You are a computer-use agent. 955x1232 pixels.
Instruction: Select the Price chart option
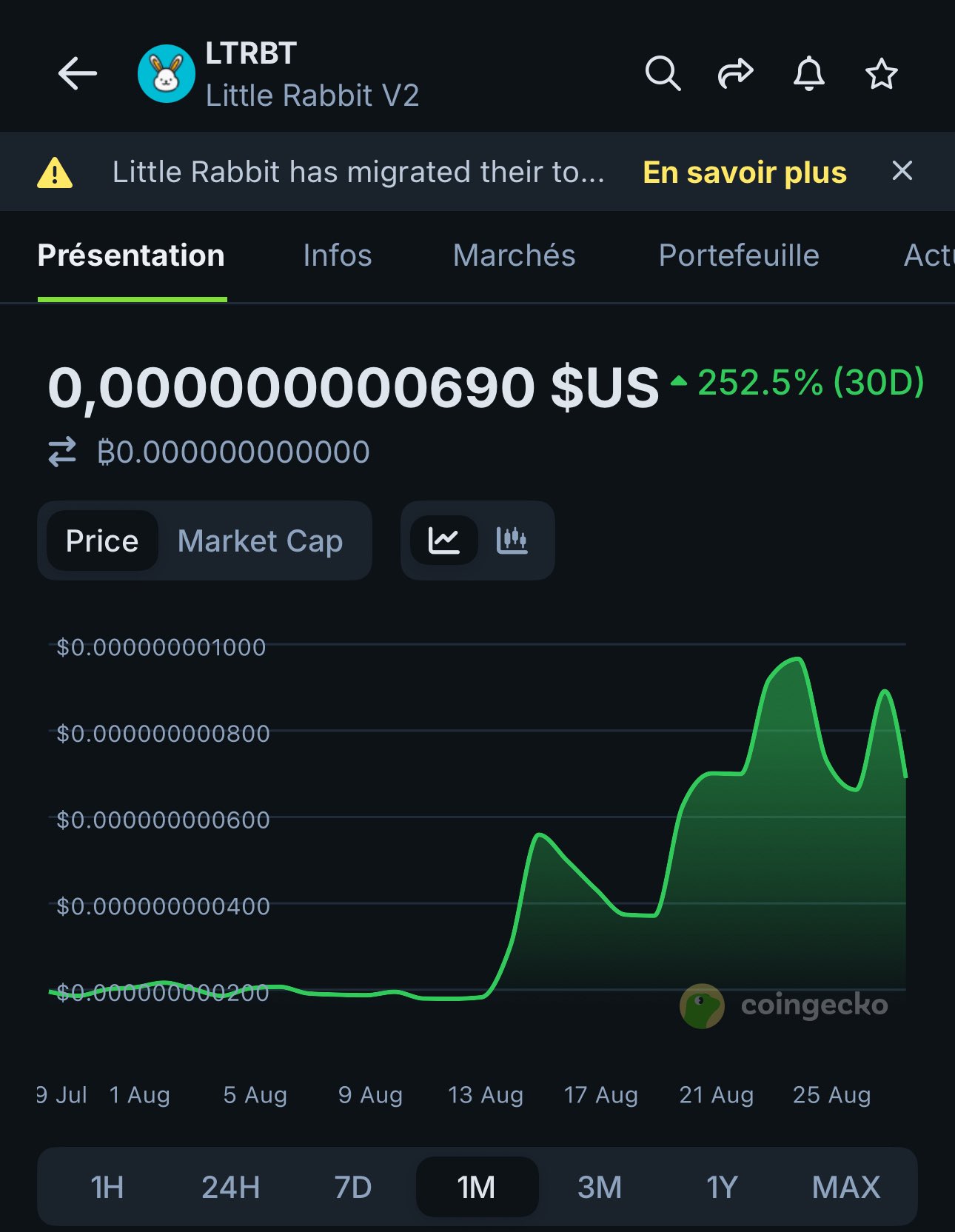(x=102, y=541)
